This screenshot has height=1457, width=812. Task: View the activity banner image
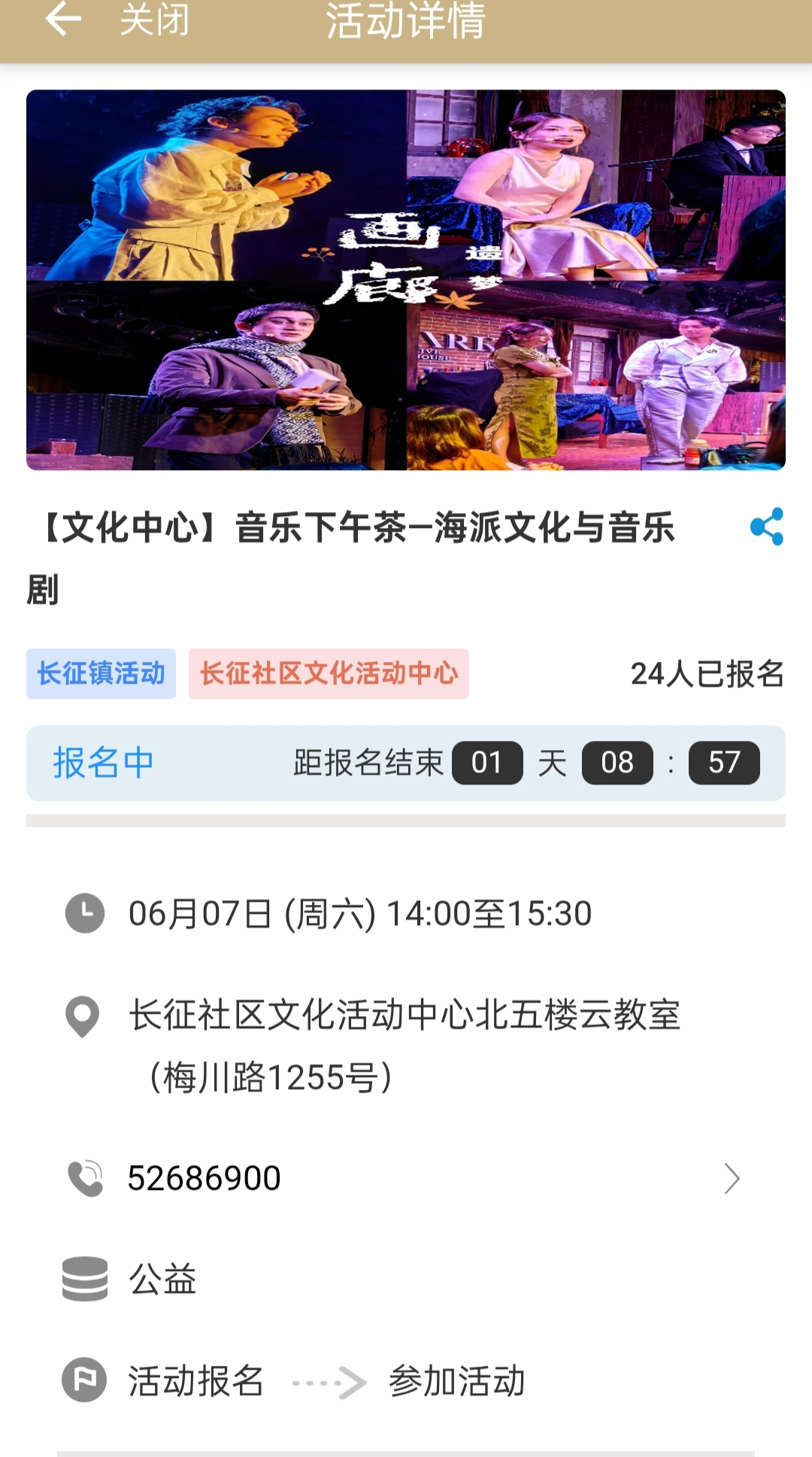coord(406,280)
